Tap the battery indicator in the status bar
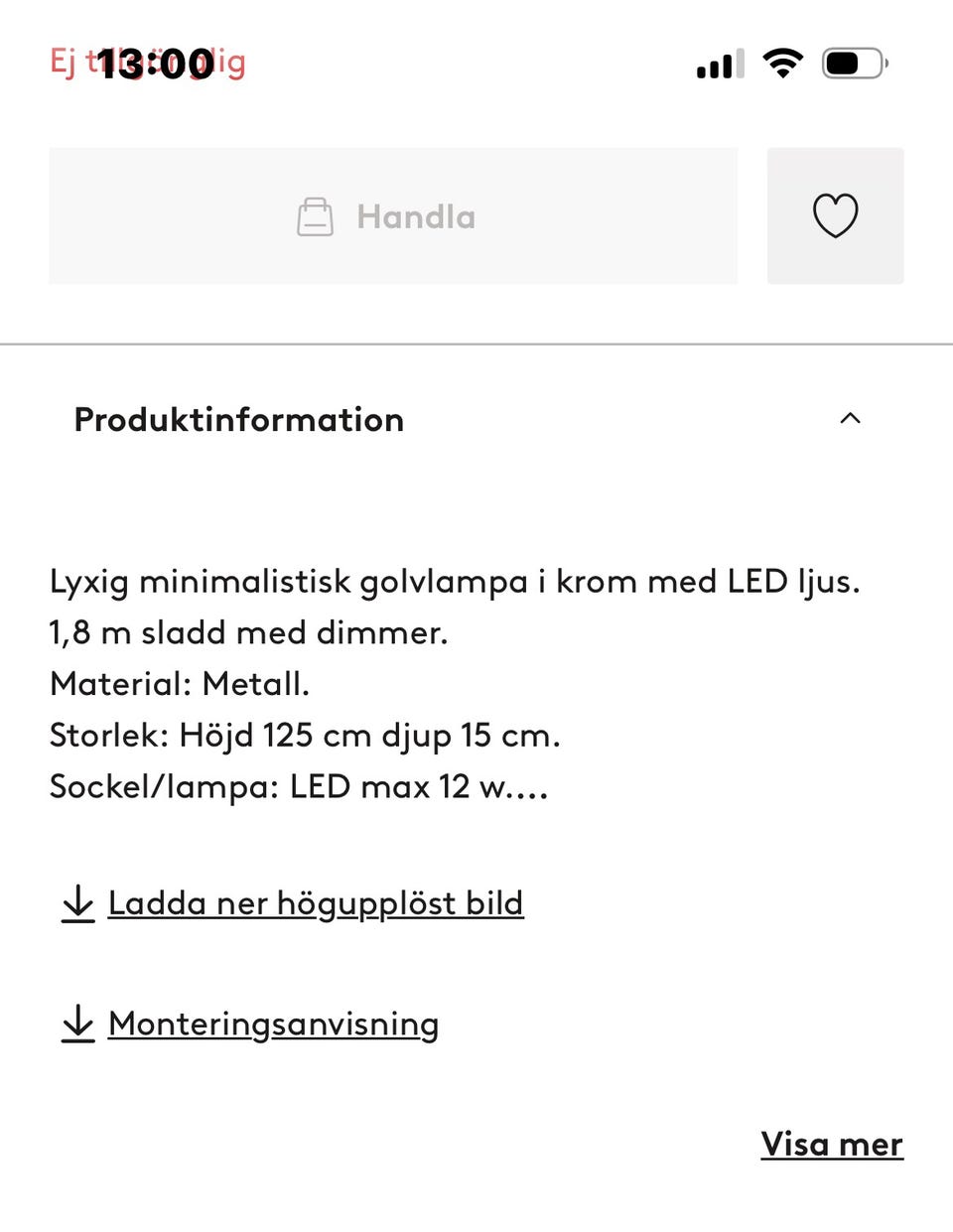 point(852,63)
